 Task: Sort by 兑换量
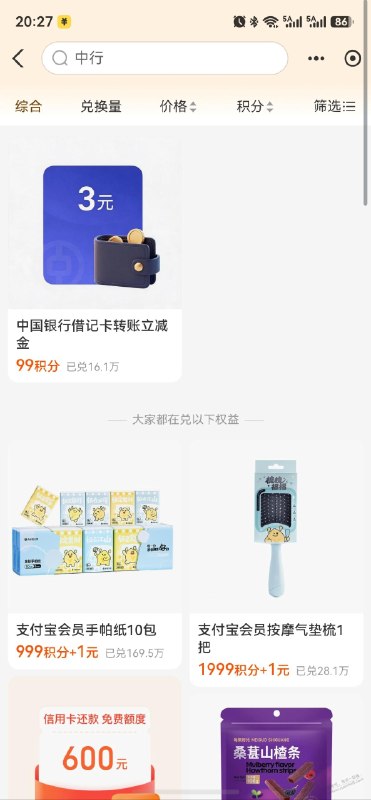pos(101,106)
